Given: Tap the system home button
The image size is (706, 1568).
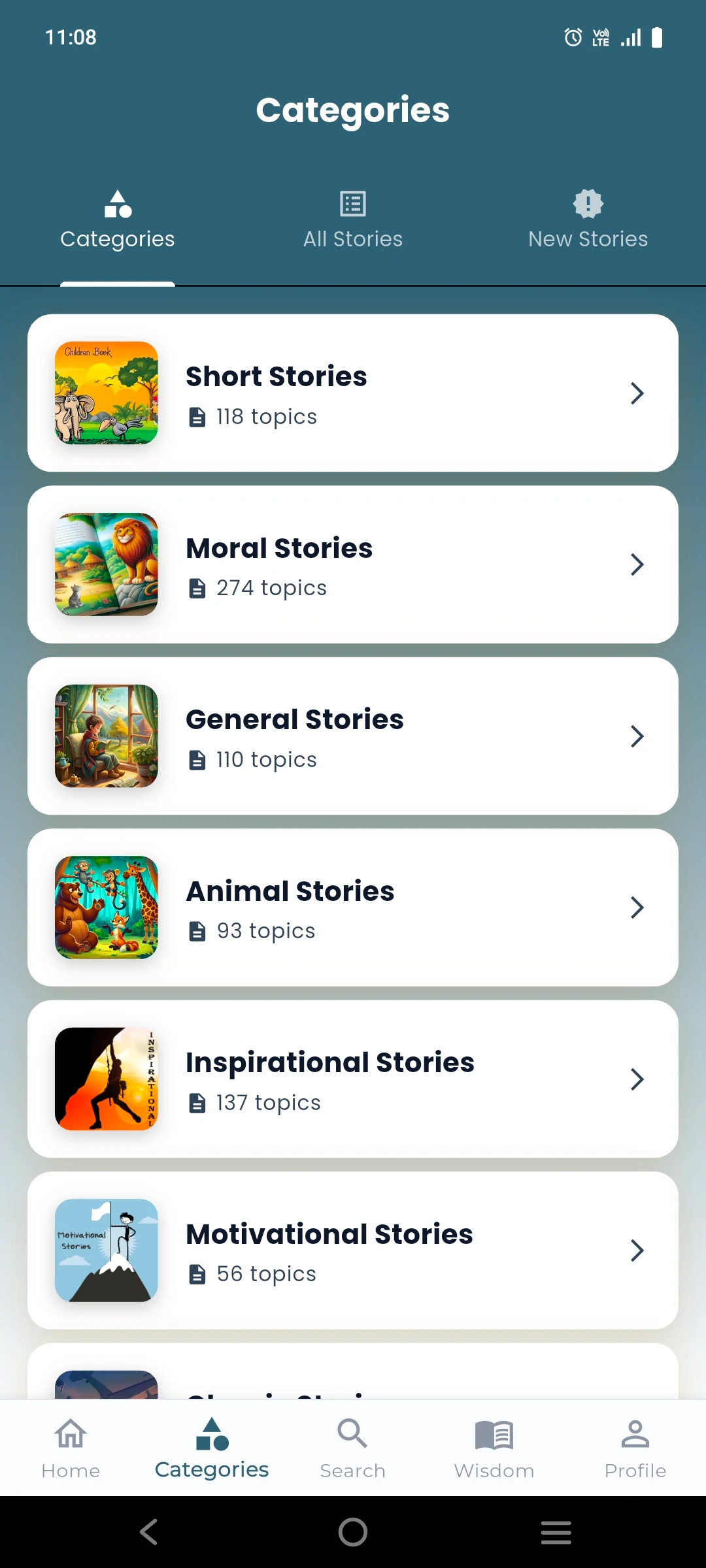Looking at the screenshot, I should click(353, 1532).
